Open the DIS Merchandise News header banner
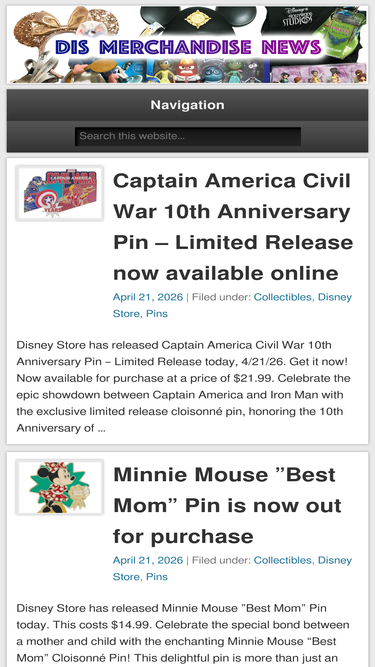The image size is (375, 667). point(188,44)
